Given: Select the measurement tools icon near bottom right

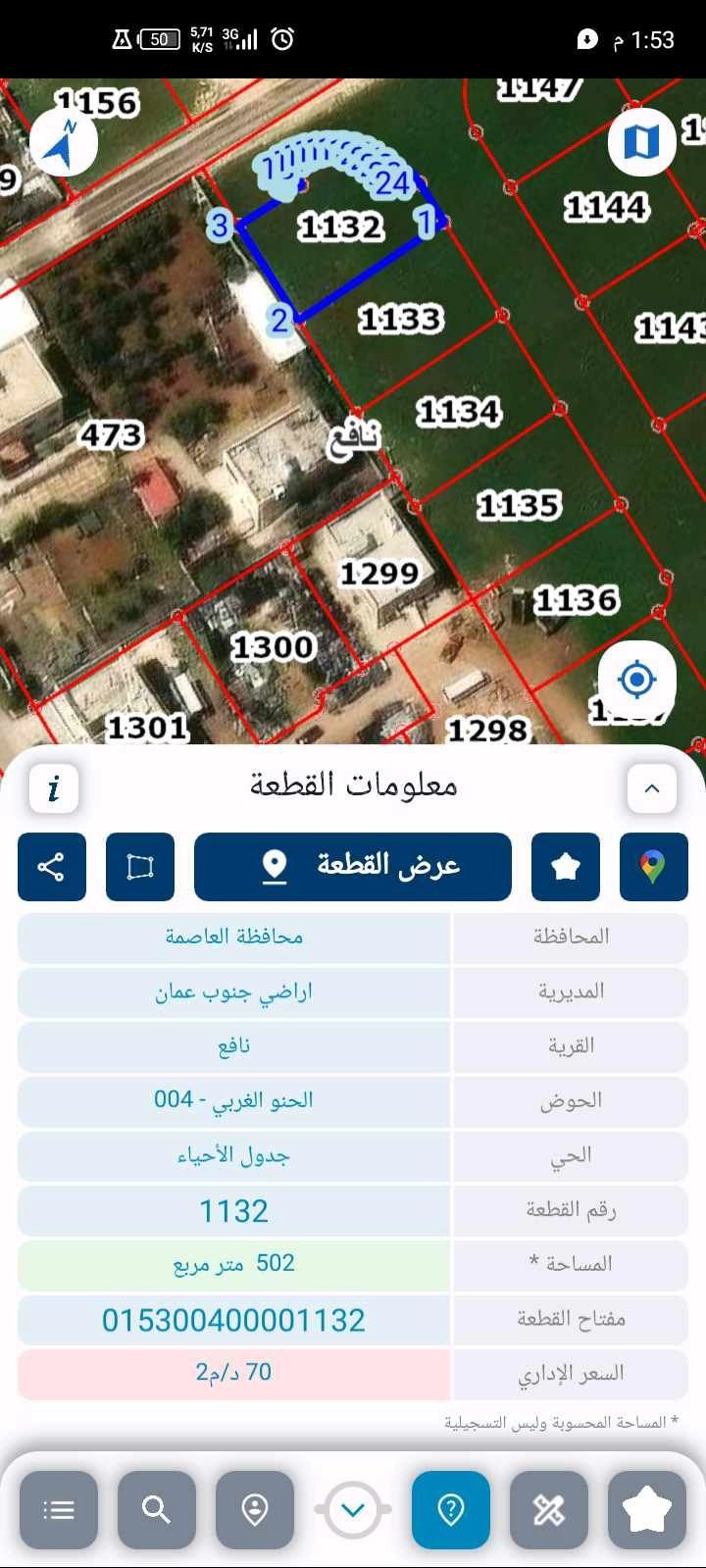Looking at the screenshot, I should tap(548, 1510).
